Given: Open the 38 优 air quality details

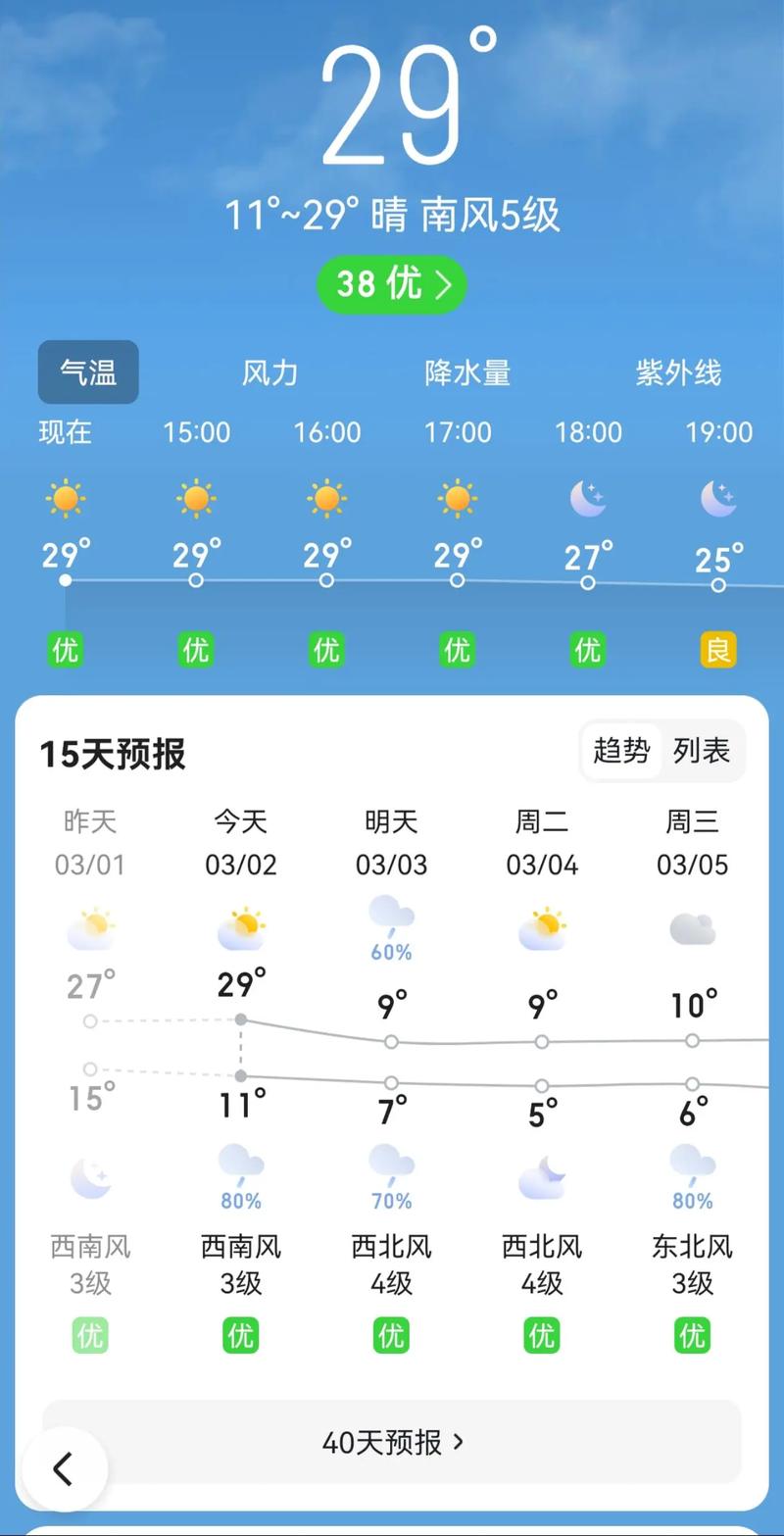Looking at the screenshot, I should 392,284.
